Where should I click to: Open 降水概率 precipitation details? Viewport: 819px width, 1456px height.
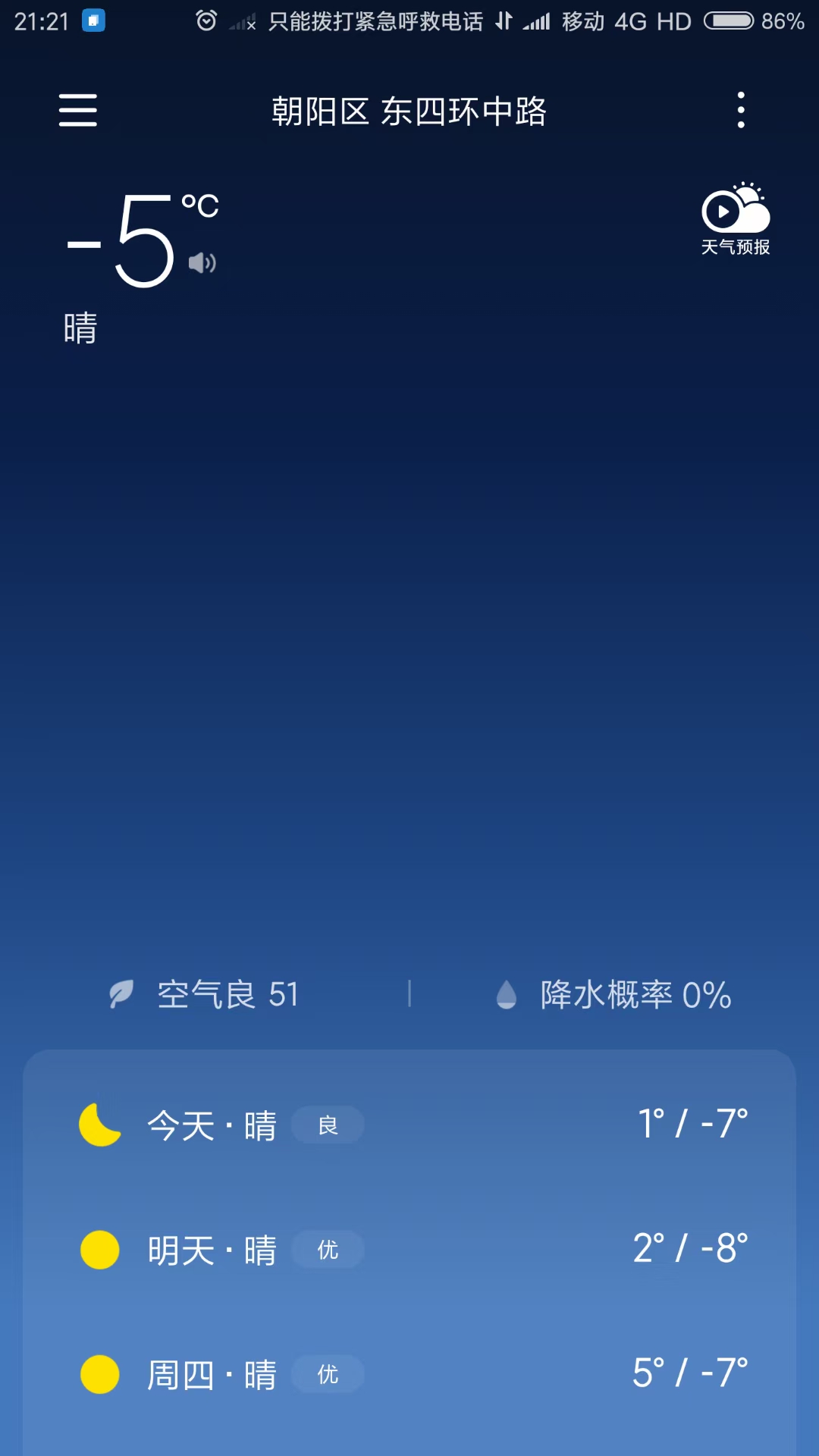[x=614, y=994]
